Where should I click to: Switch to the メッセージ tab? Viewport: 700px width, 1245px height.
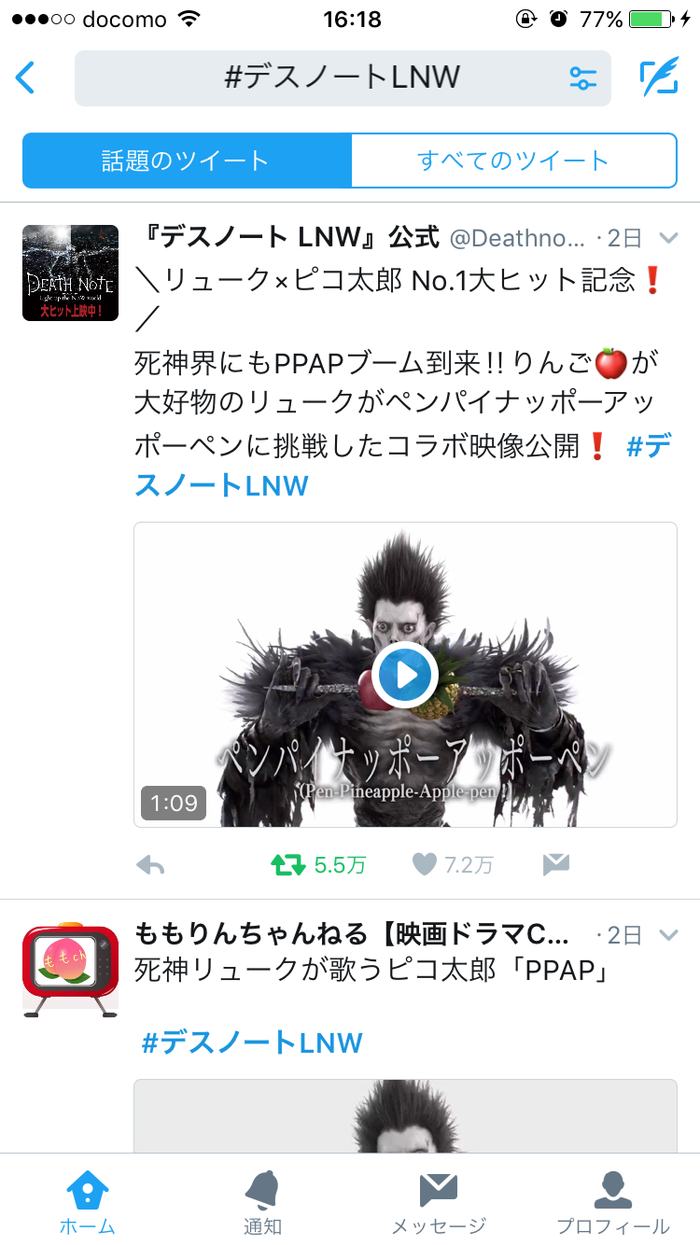pos(438,1204)
